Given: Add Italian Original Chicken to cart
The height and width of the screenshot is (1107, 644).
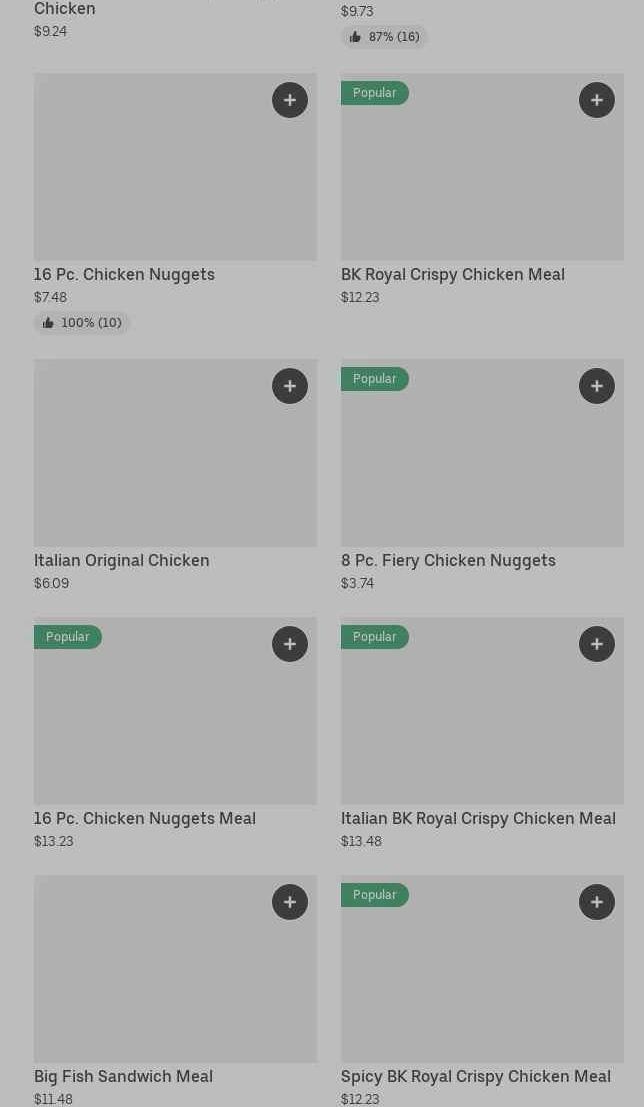Looking at the screenshot, I should pos(290,386).
